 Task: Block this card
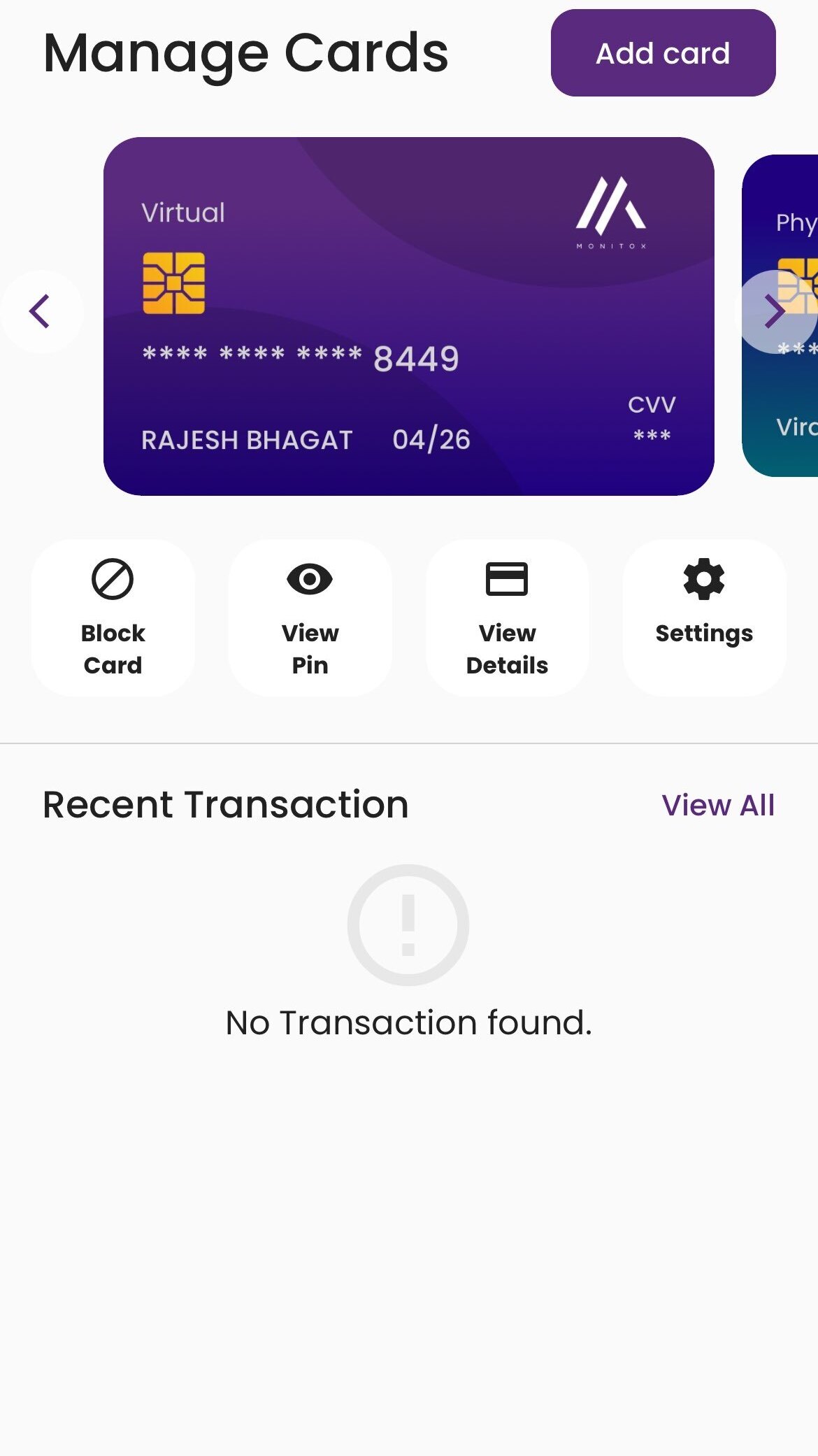coord(113,618)
